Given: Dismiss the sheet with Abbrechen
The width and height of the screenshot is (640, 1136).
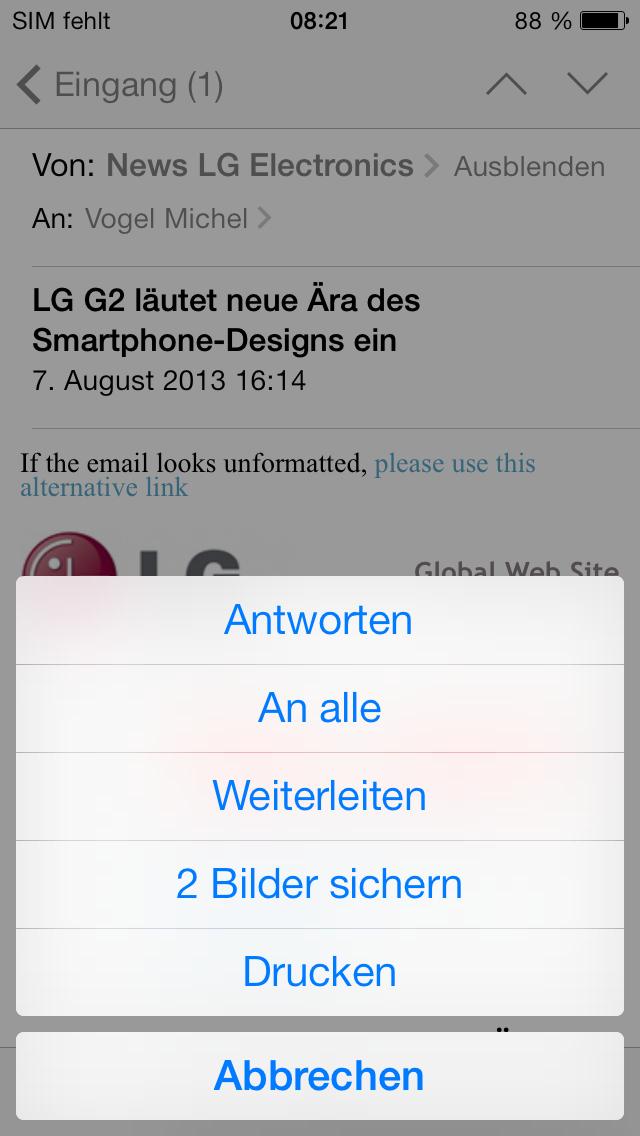Looking at the screenshot, I should pyautogui.click(x=320, y=1076).
